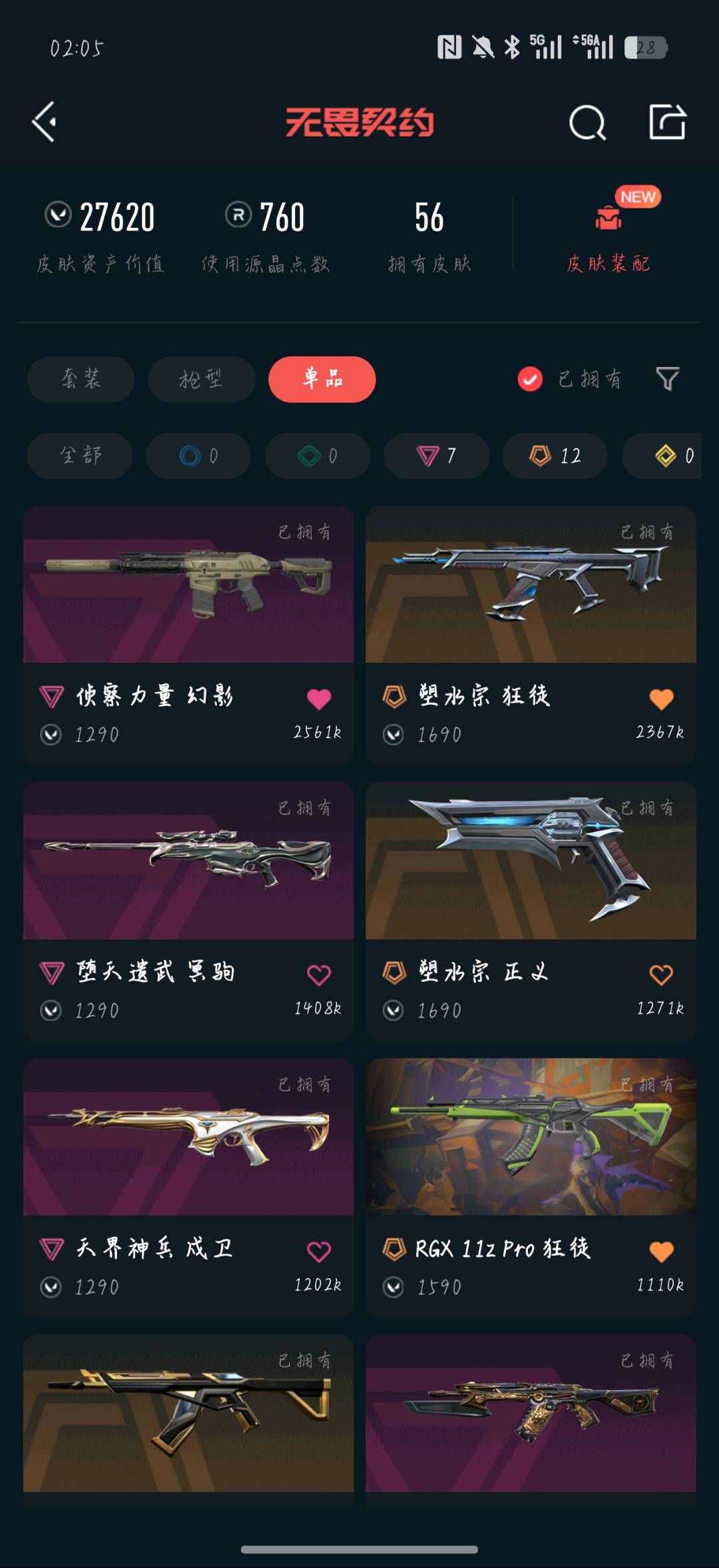
Task: Open the 侦察力量 幻影 skin card
Action: (x=188, y=635)
